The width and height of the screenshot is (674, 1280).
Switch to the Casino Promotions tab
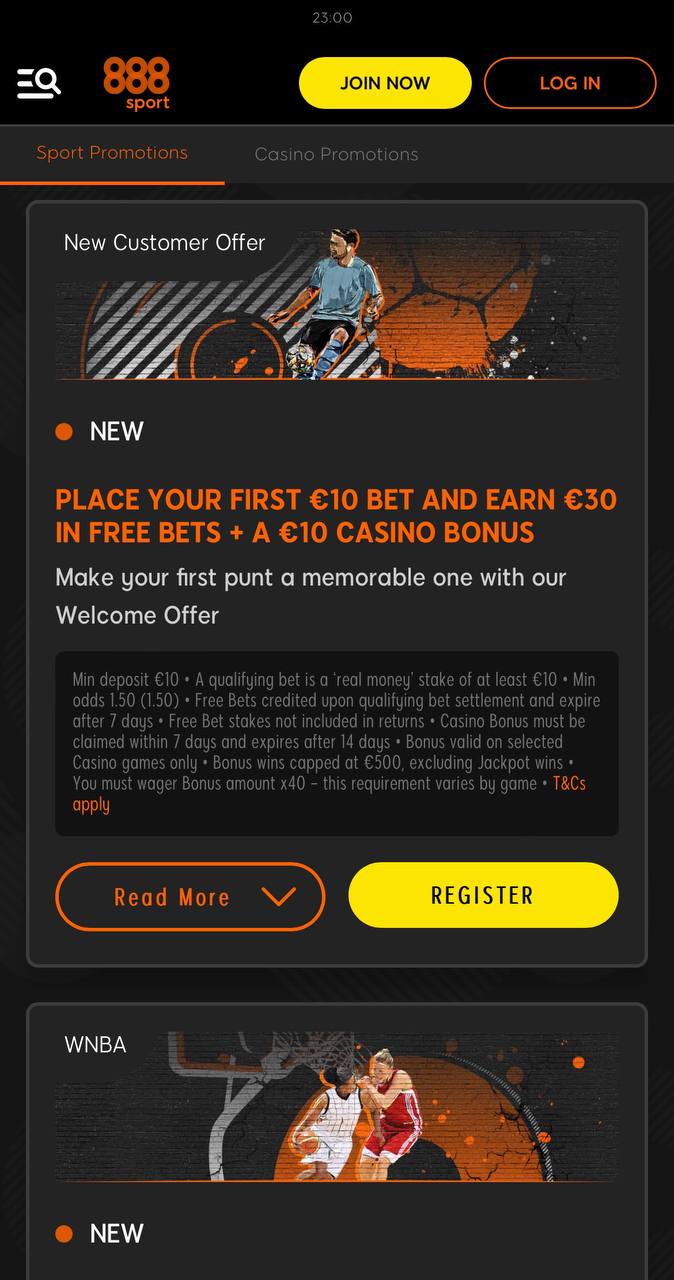pyautogui.click(x=336, y=154)
